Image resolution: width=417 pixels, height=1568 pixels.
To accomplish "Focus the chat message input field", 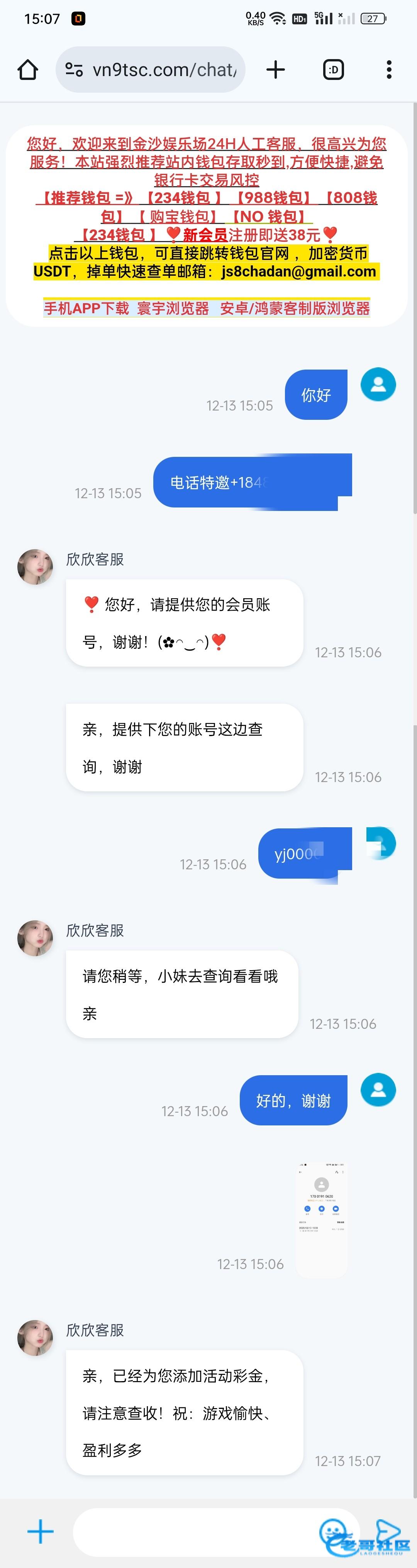I will coord(195,1531).
